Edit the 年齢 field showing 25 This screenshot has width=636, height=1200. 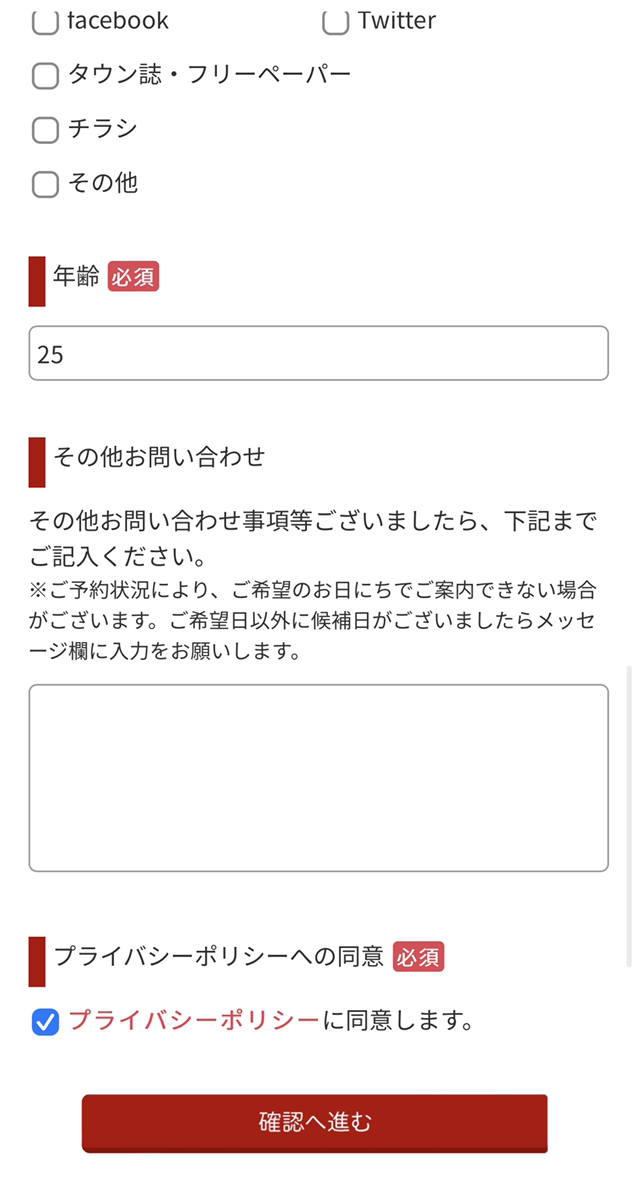(318, 353)
